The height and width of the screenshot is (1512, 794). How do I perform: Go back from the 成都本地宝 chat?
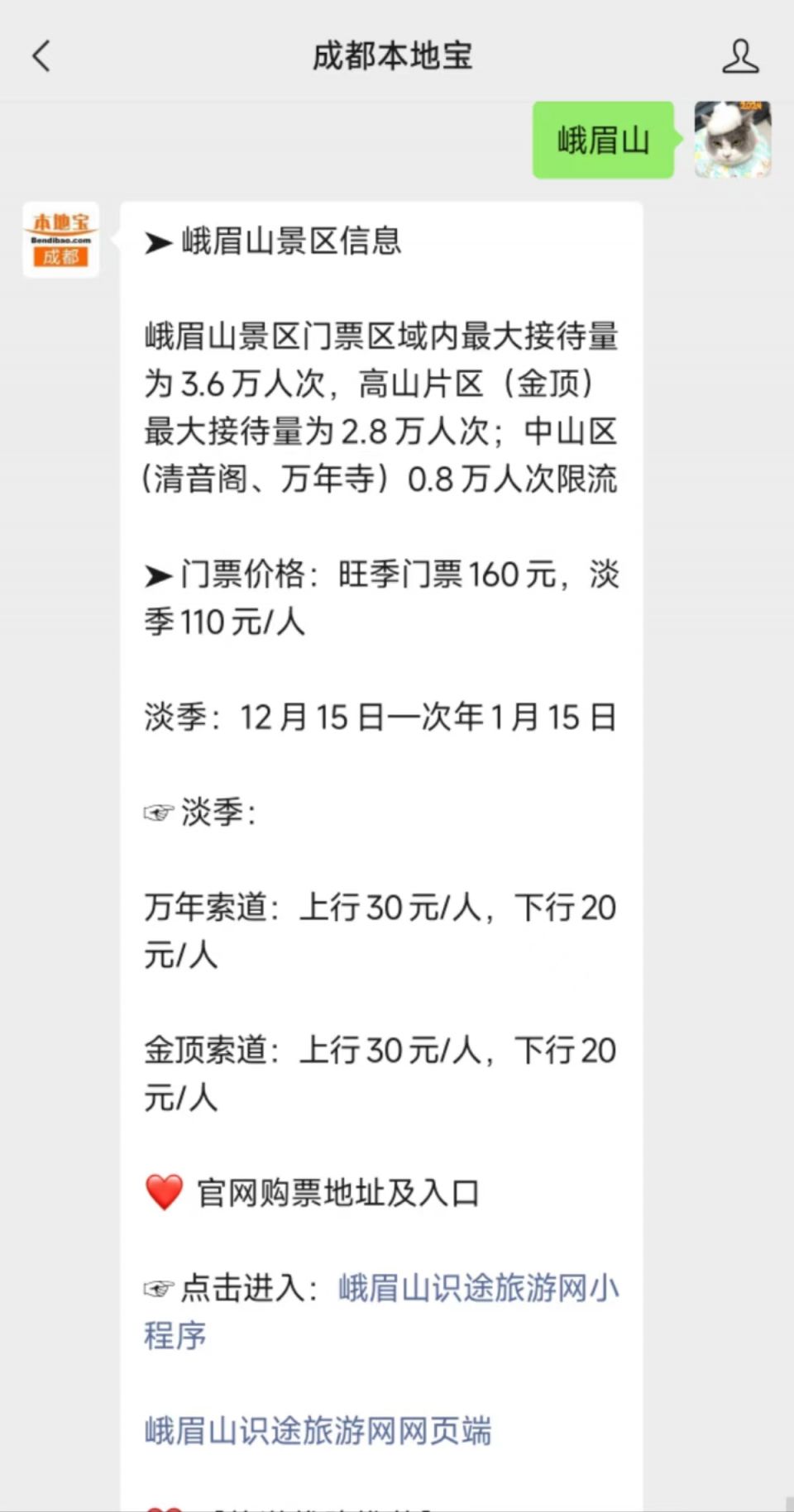(41, 56)
